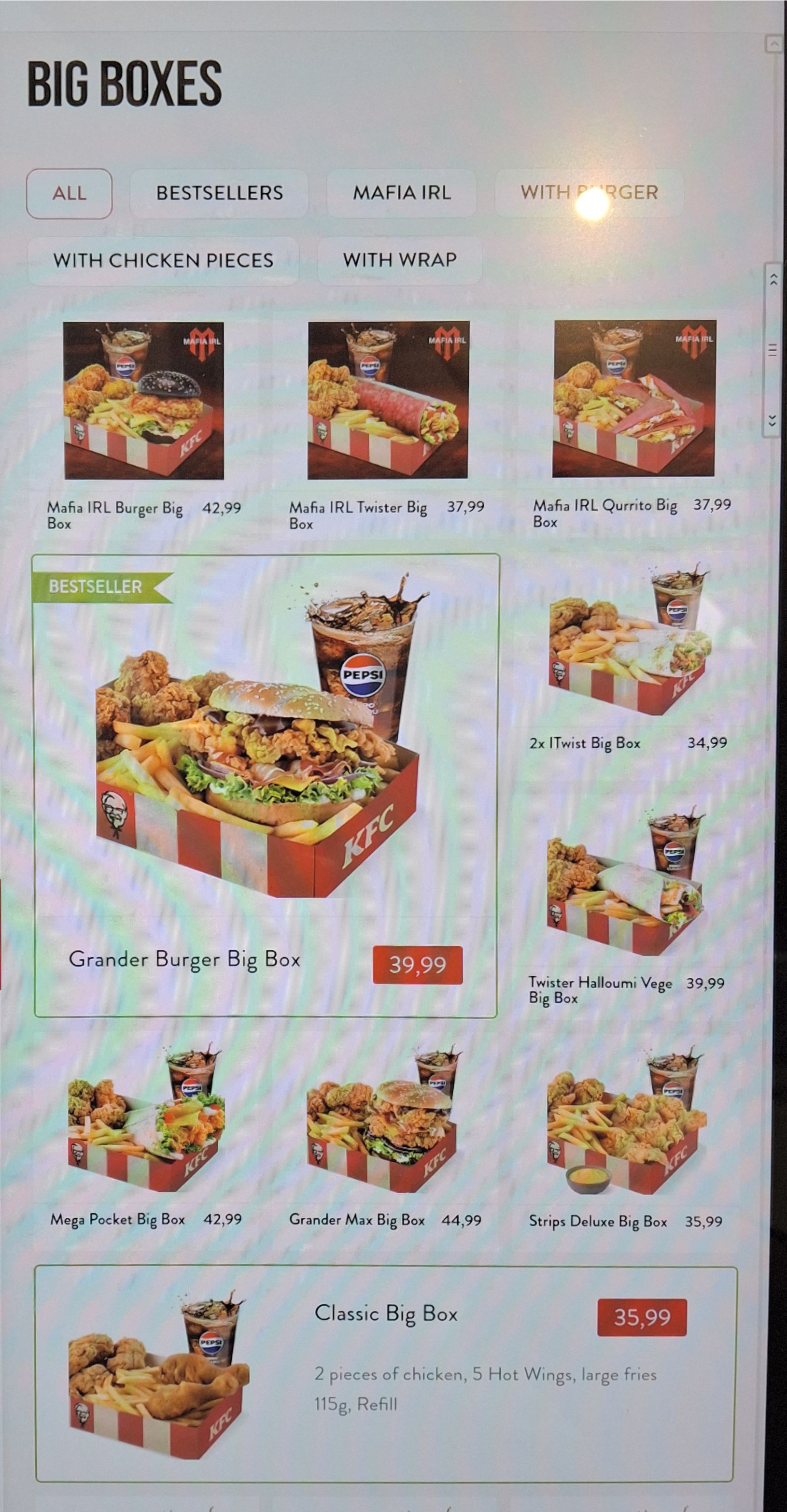
Task: Tap the scroll-down arrow on the side scrollbar
Action: tap(773, 420)
